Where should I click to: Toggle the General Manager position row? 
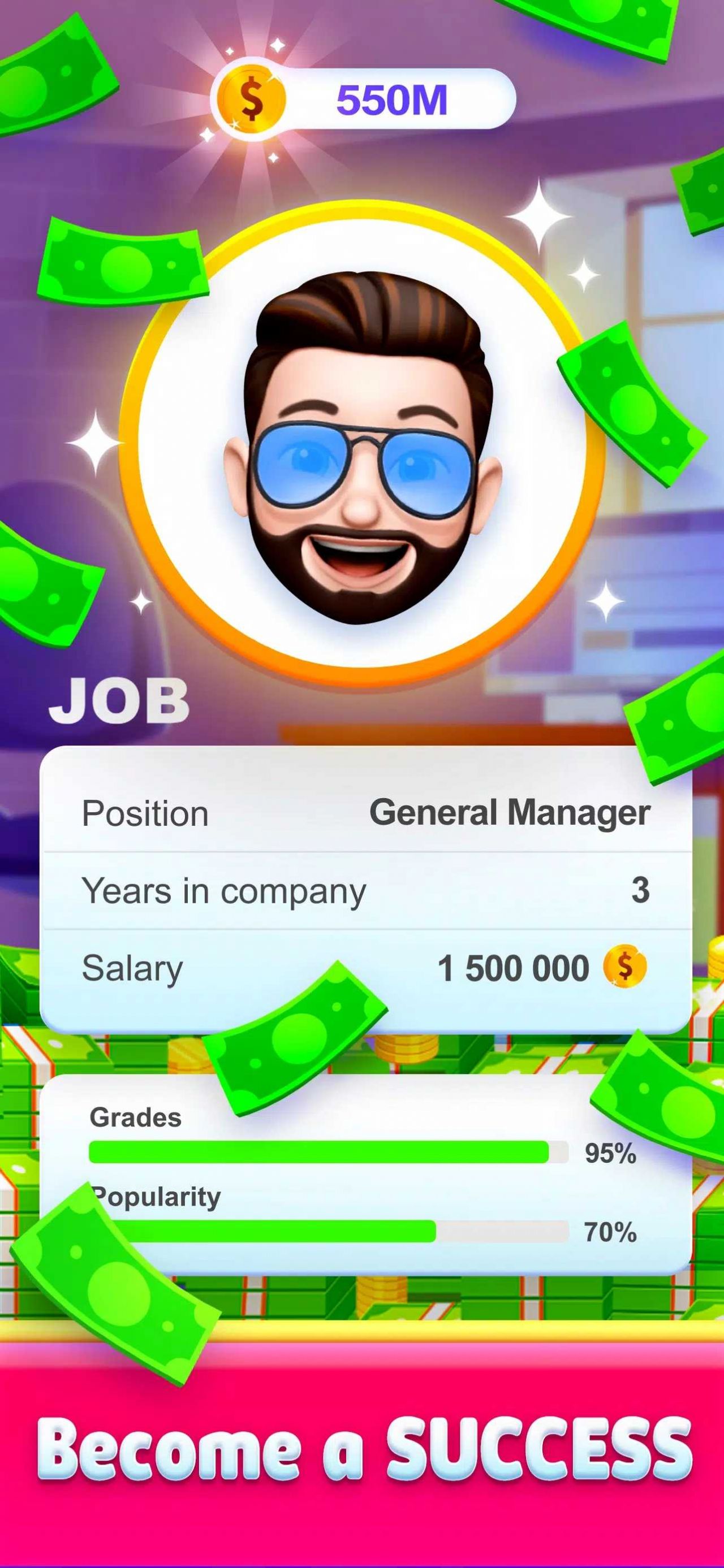(x=361, y=814)
